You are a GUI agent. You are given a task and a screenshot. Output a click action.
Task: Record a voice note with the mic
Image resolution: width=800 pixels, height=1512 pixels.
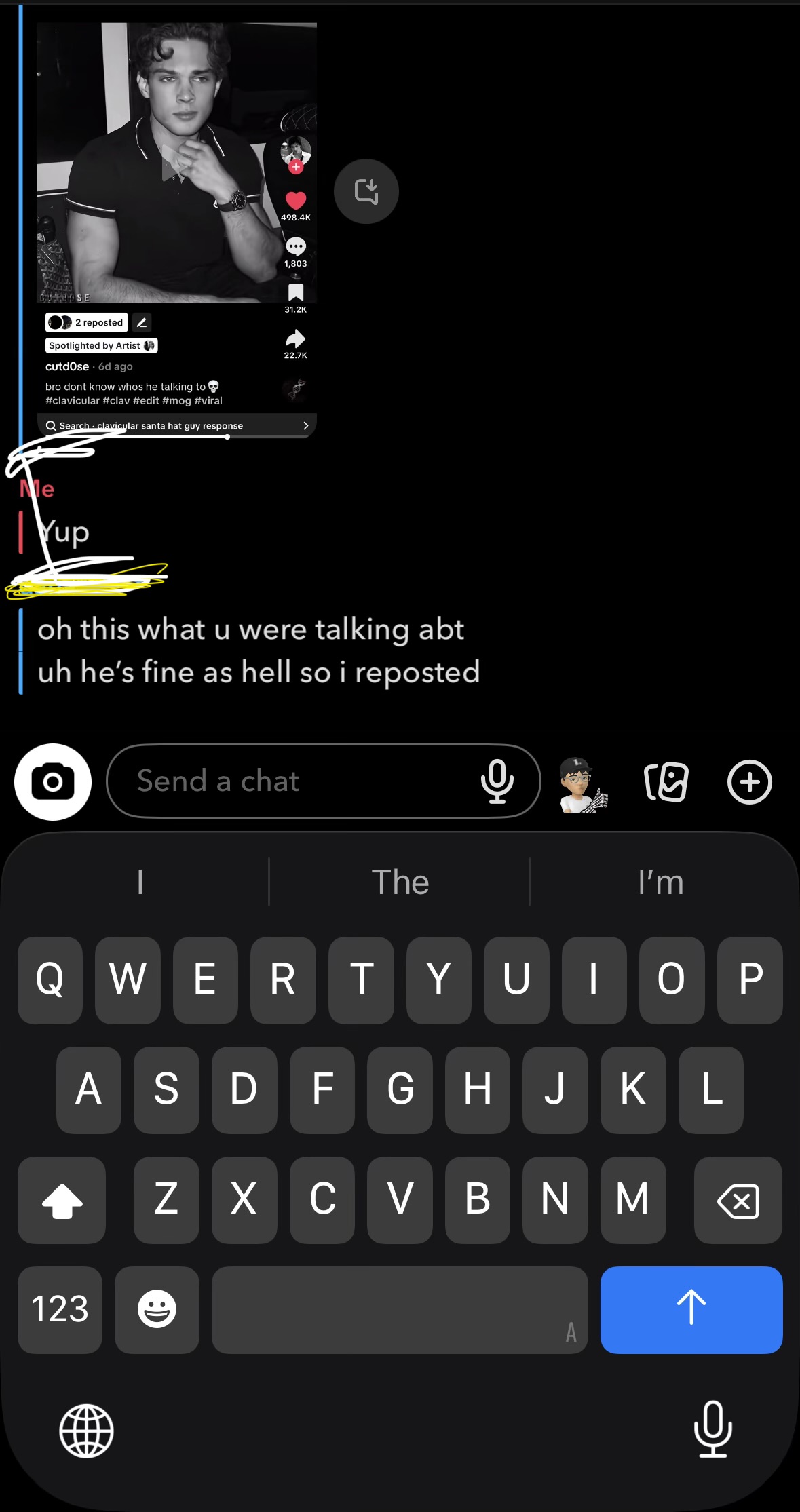click(x=497, y=781)
